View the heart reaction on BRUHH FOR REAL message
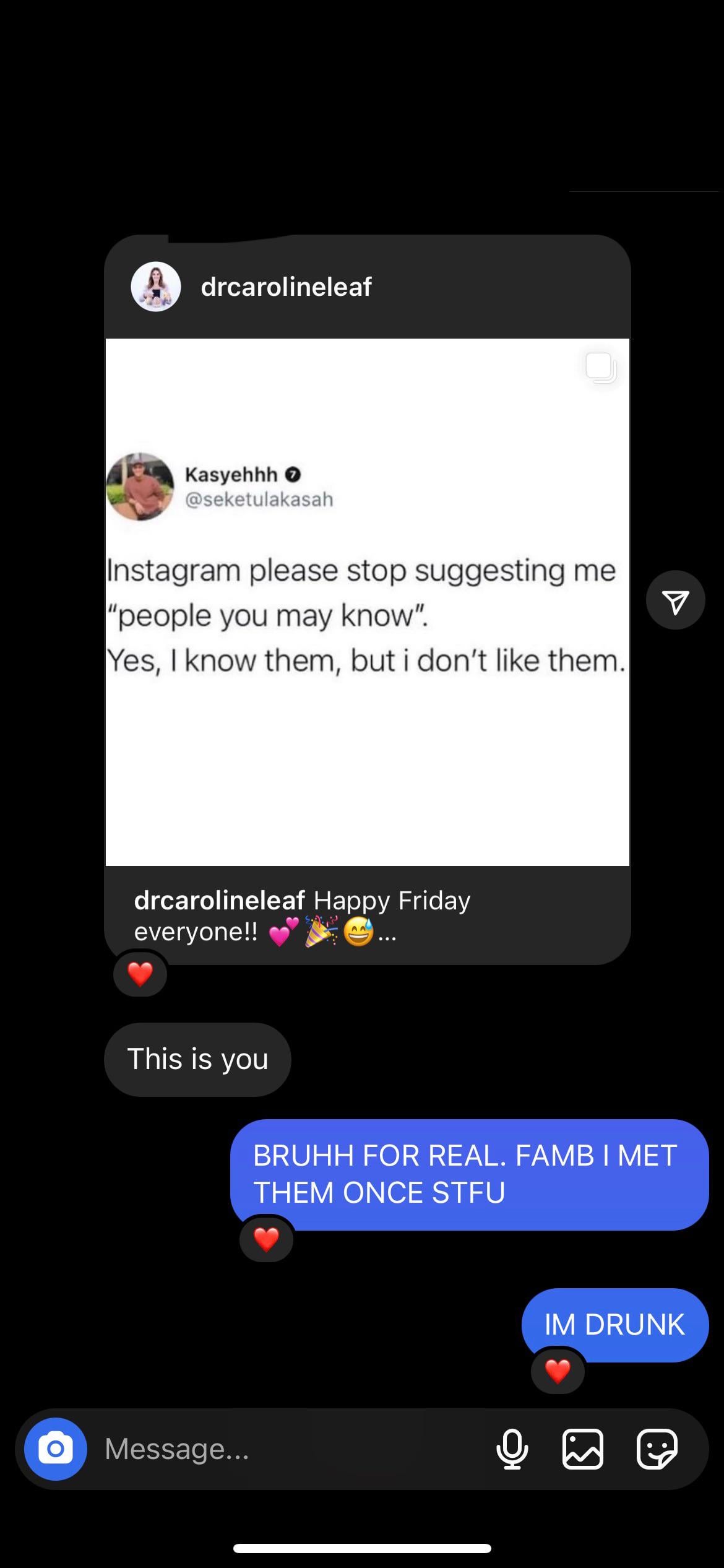The width and height of the screenshot is (724, 1568). click(x=266, y=1239)
